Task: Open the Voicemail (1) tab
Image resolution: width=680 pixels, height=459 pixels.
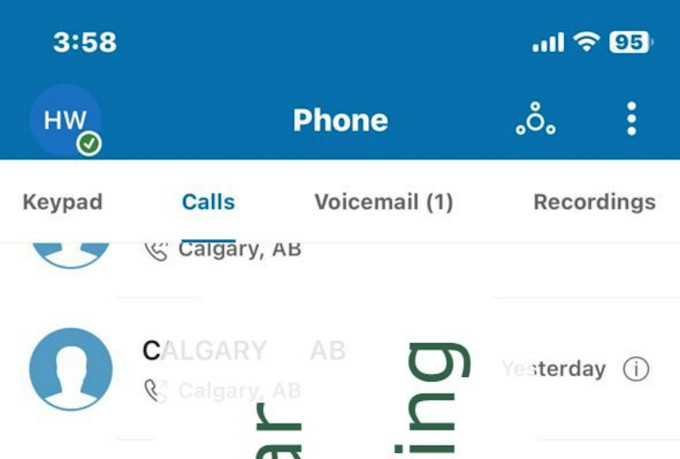Action: (x=383, y=202)
